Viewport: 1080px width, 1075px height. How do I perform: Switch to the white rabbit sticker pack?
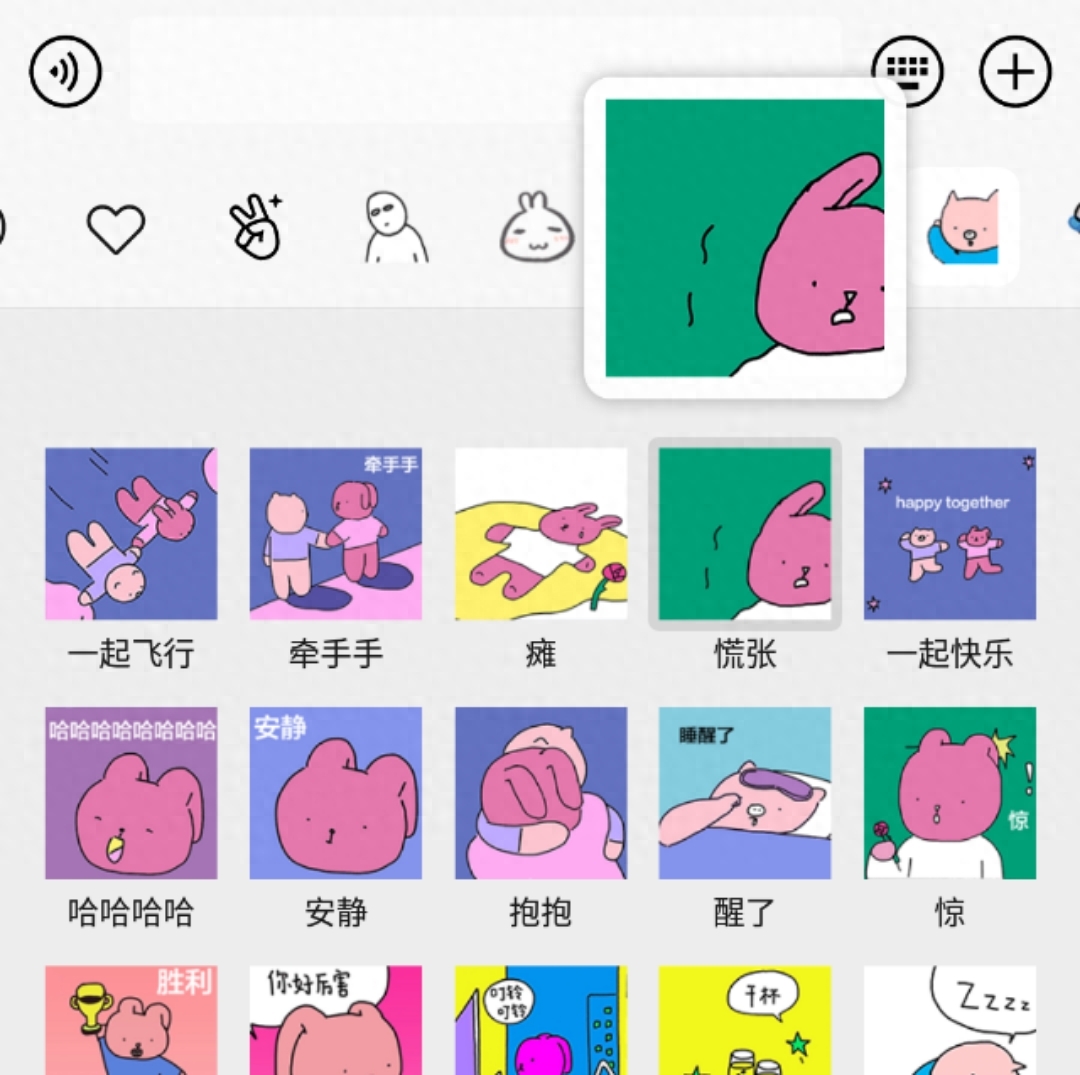tap(537, 228)
